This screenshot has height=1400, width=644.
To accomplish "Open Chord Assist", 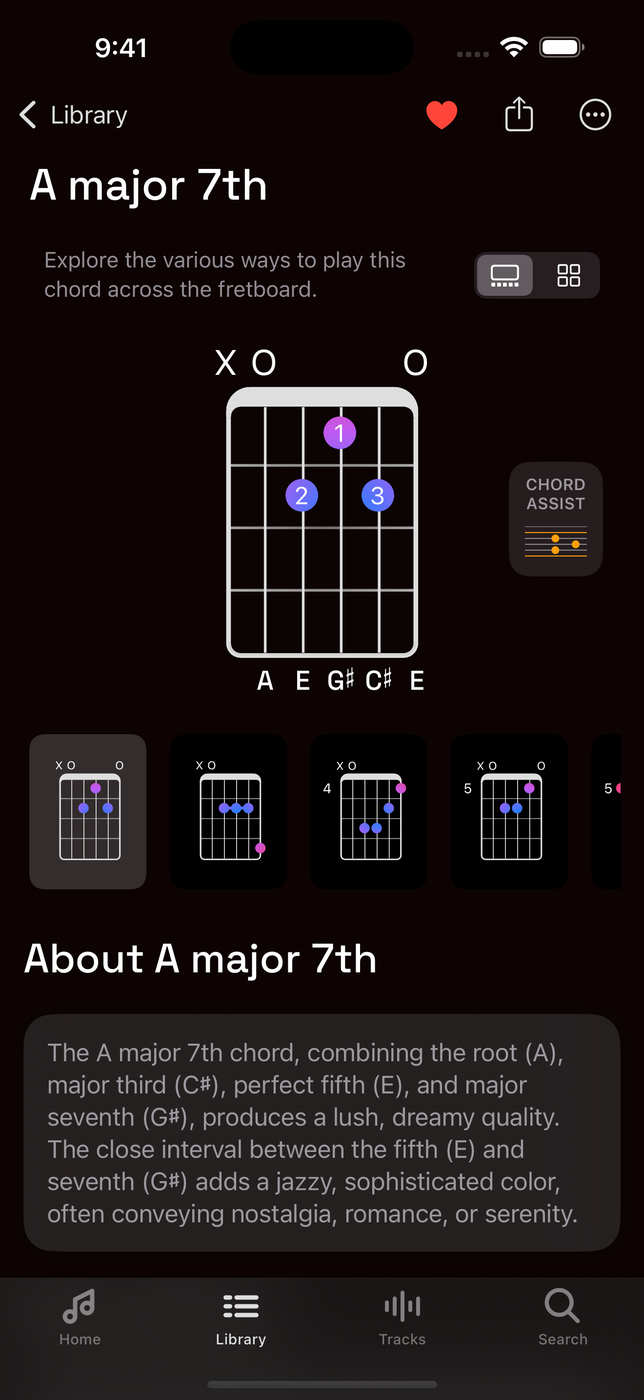I will coord(556,519).
